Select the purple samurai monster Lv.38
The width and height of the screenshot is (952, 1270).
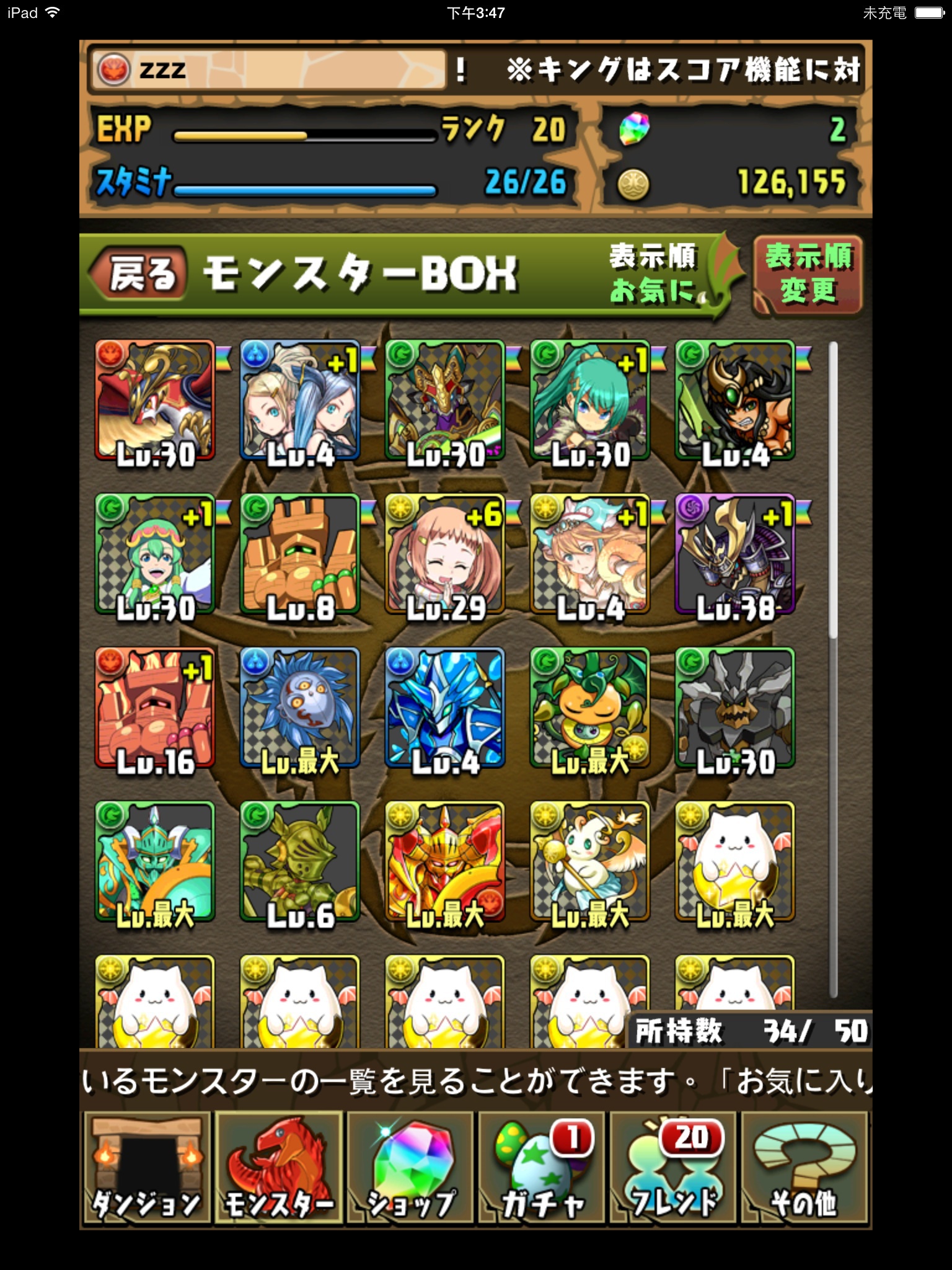[735, 554]
